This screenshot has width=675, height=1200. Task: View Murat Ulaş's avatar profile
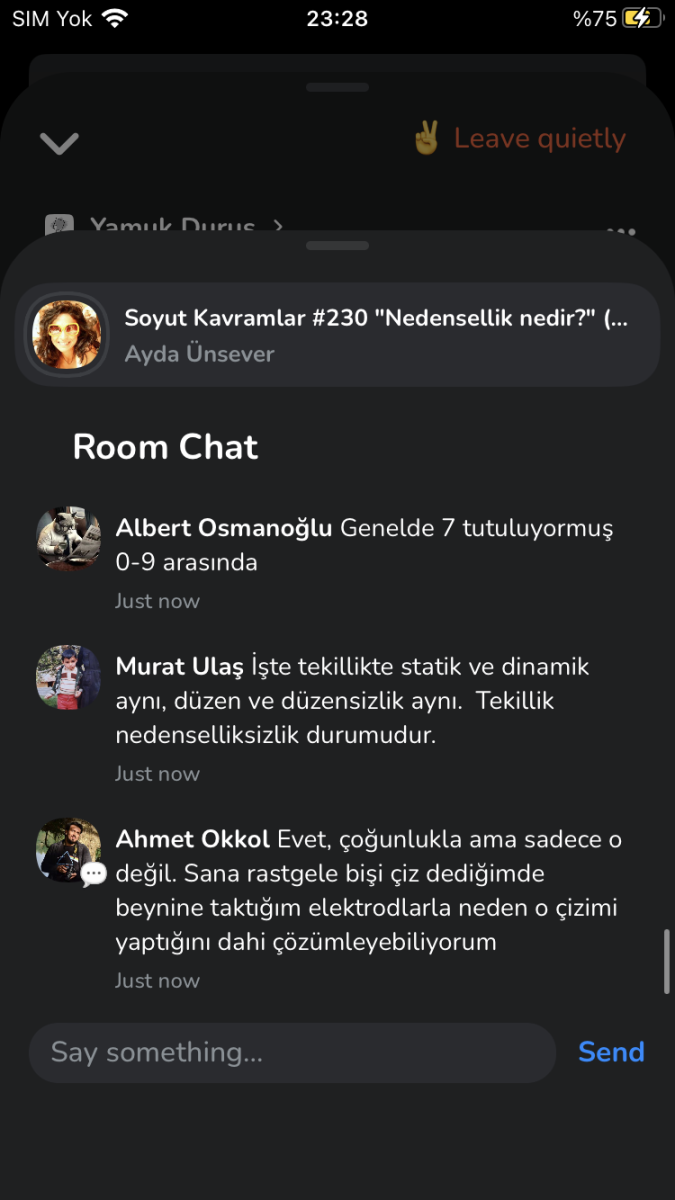[69, 677]
